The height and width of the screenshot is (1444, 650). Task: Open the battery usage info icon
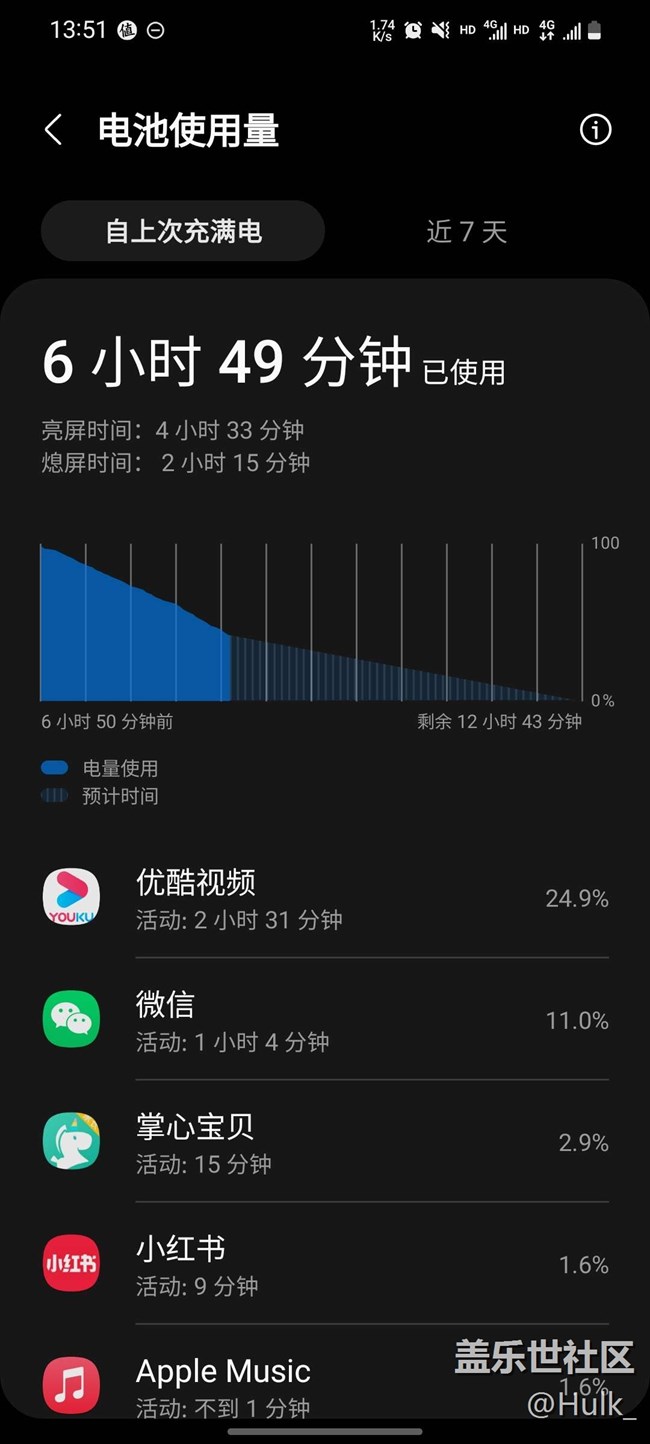tap(595, 130)
